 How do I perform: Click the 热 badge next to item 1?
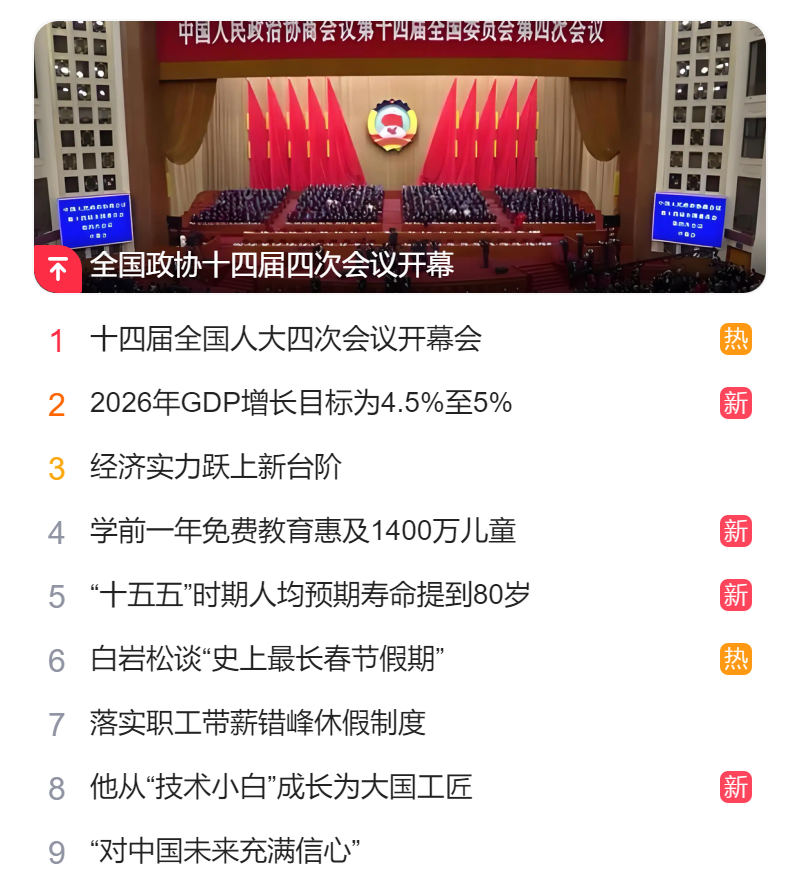(737, 338)
